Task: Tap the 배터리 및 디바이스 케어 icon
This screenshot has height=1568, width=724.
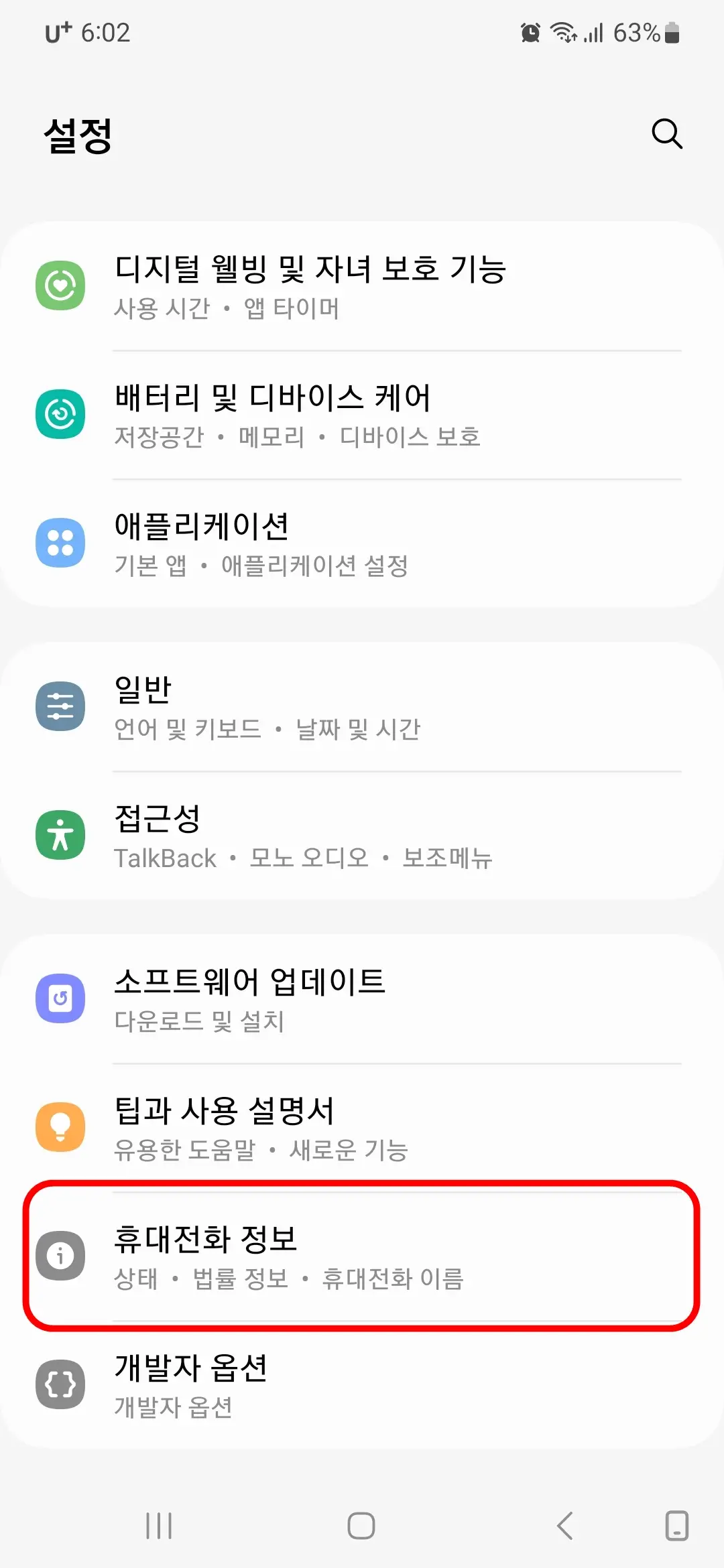Action: click(60, 413)
